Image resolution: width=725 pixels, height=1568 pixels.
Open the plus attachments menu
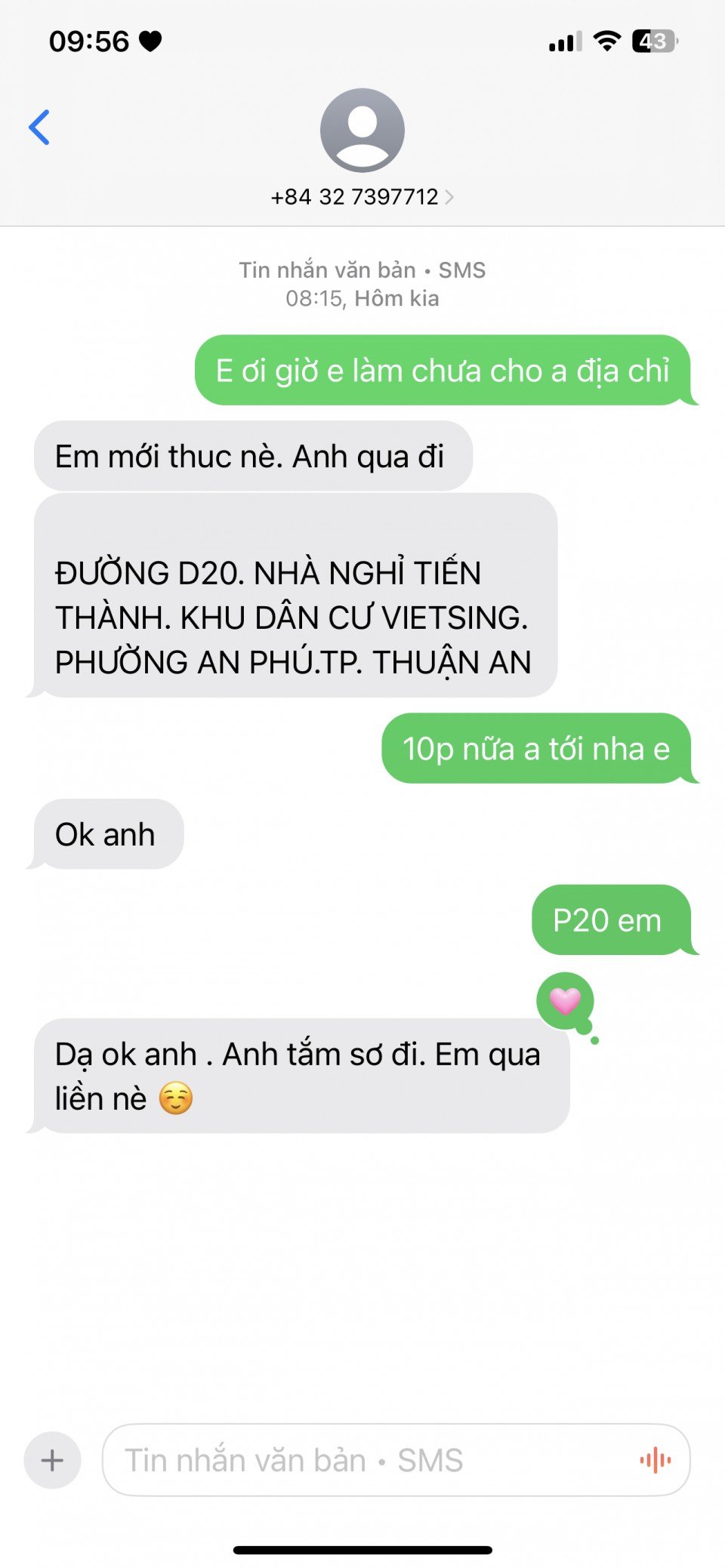point(52,1460)
